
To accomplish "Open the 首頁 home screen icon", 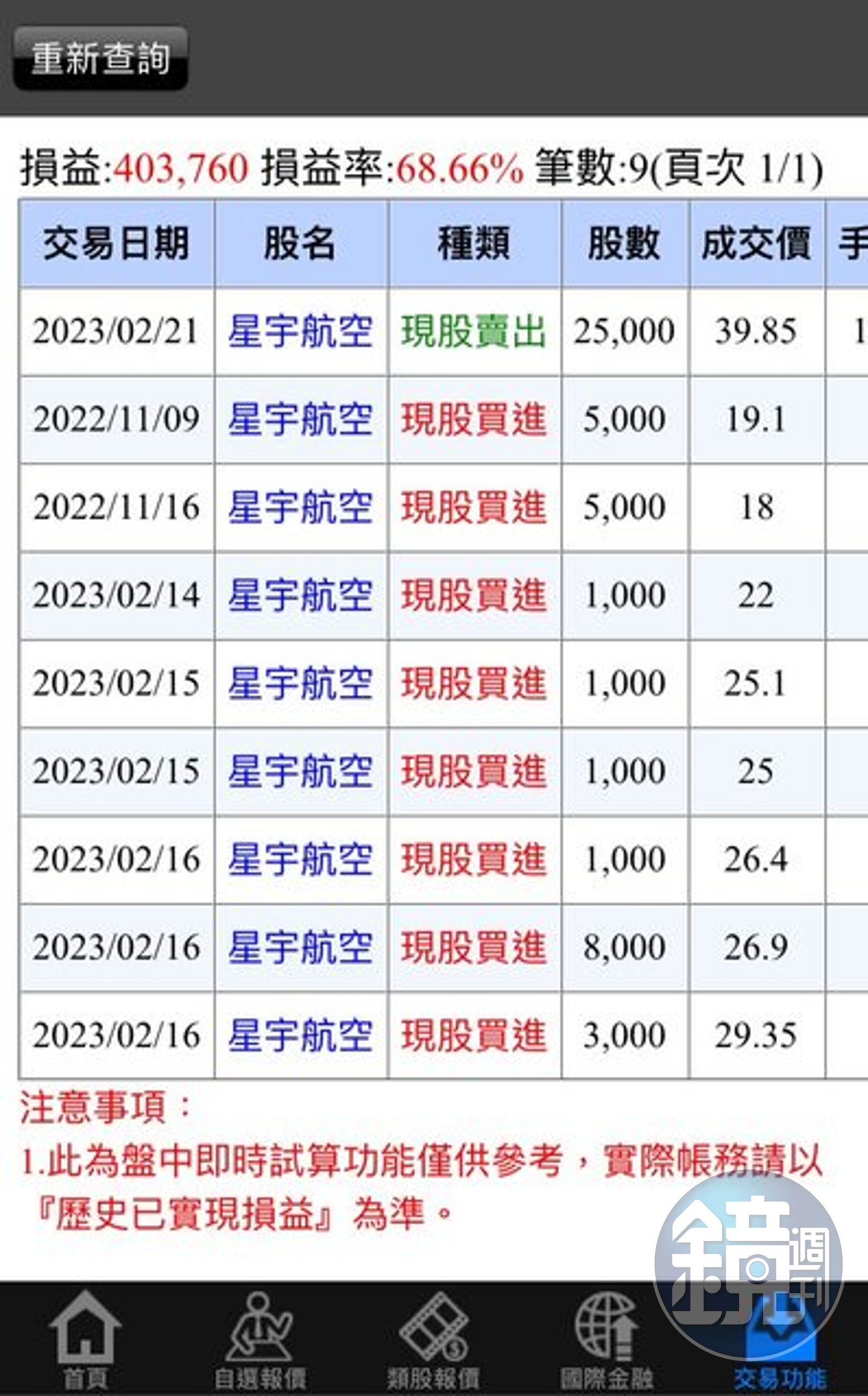I will tap(86, 1338).
